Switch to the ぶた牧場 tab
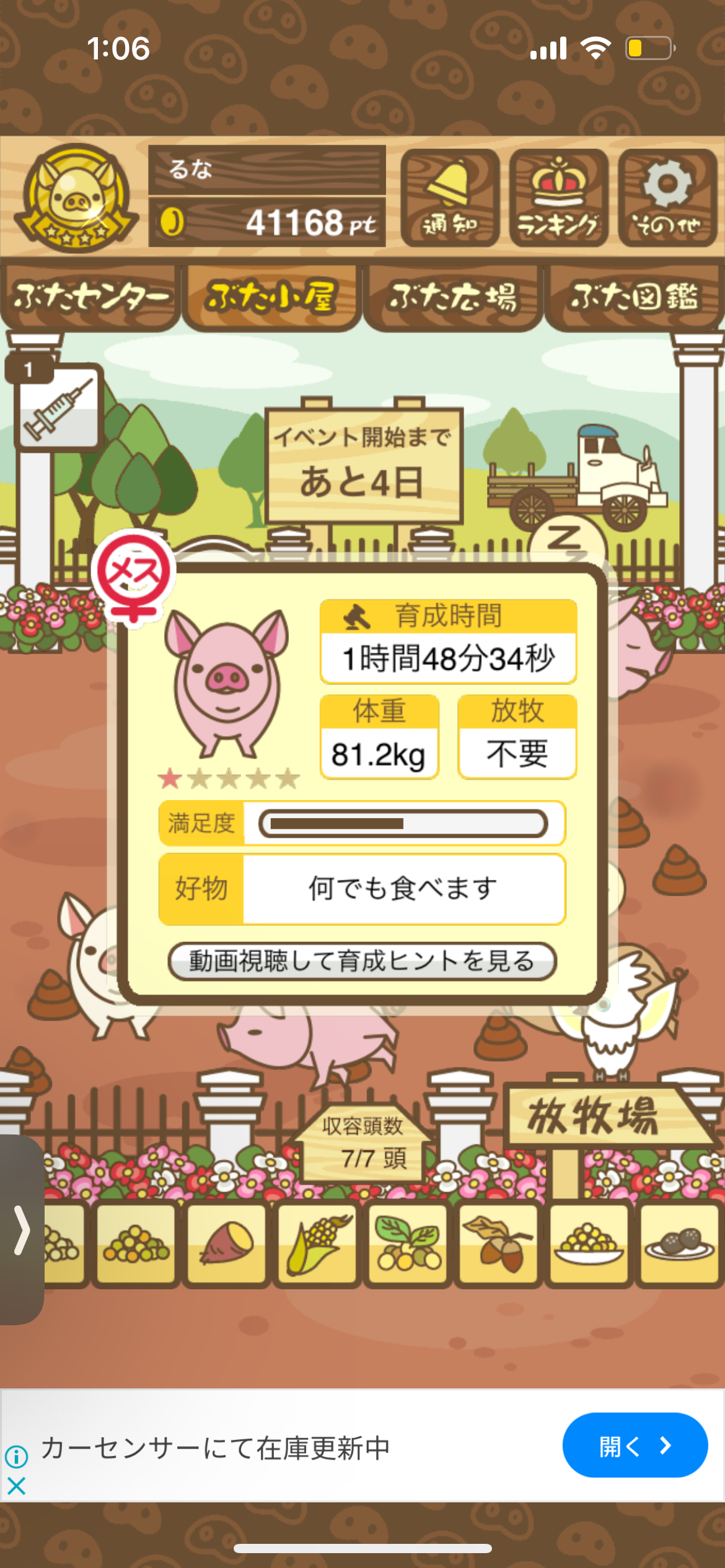725x1568 pixels. 453,297
